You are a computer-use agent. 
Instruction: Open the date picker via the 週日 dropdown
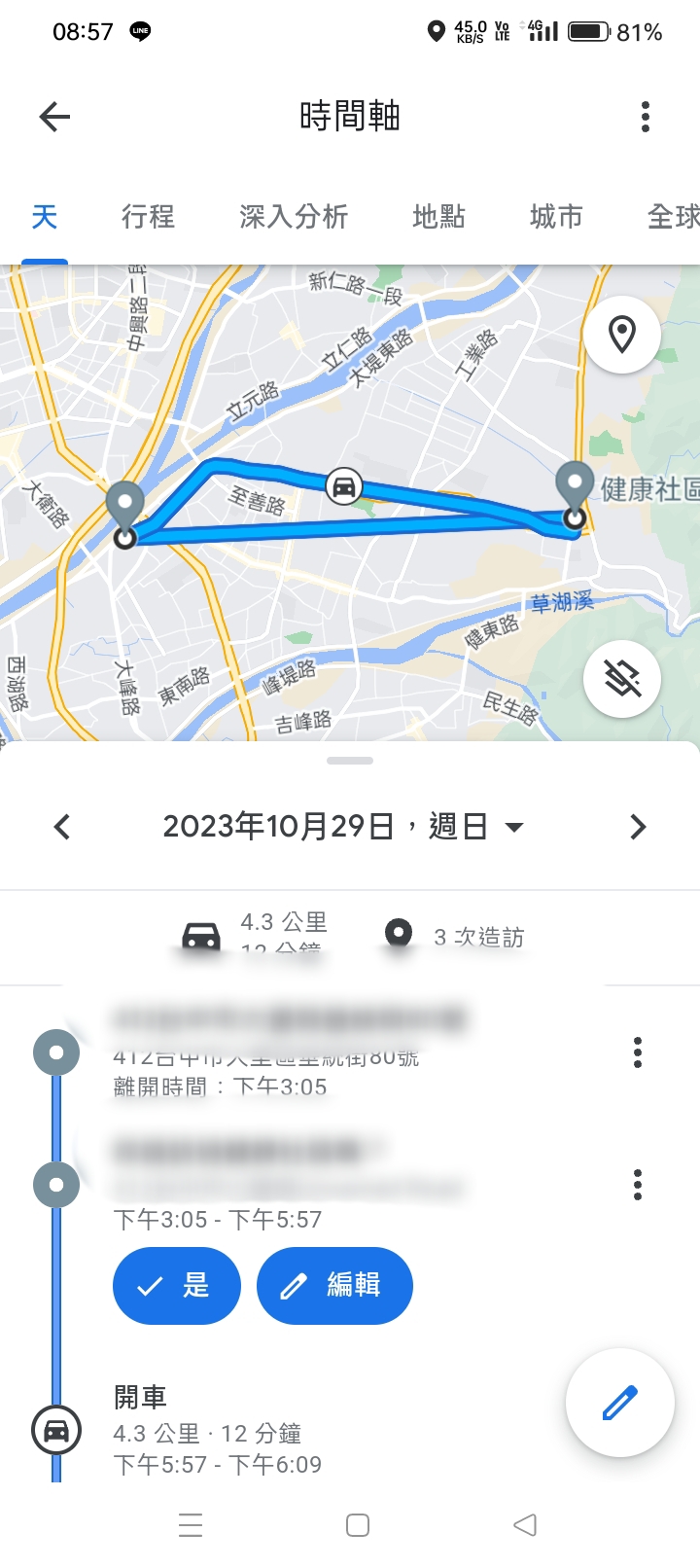516,826
